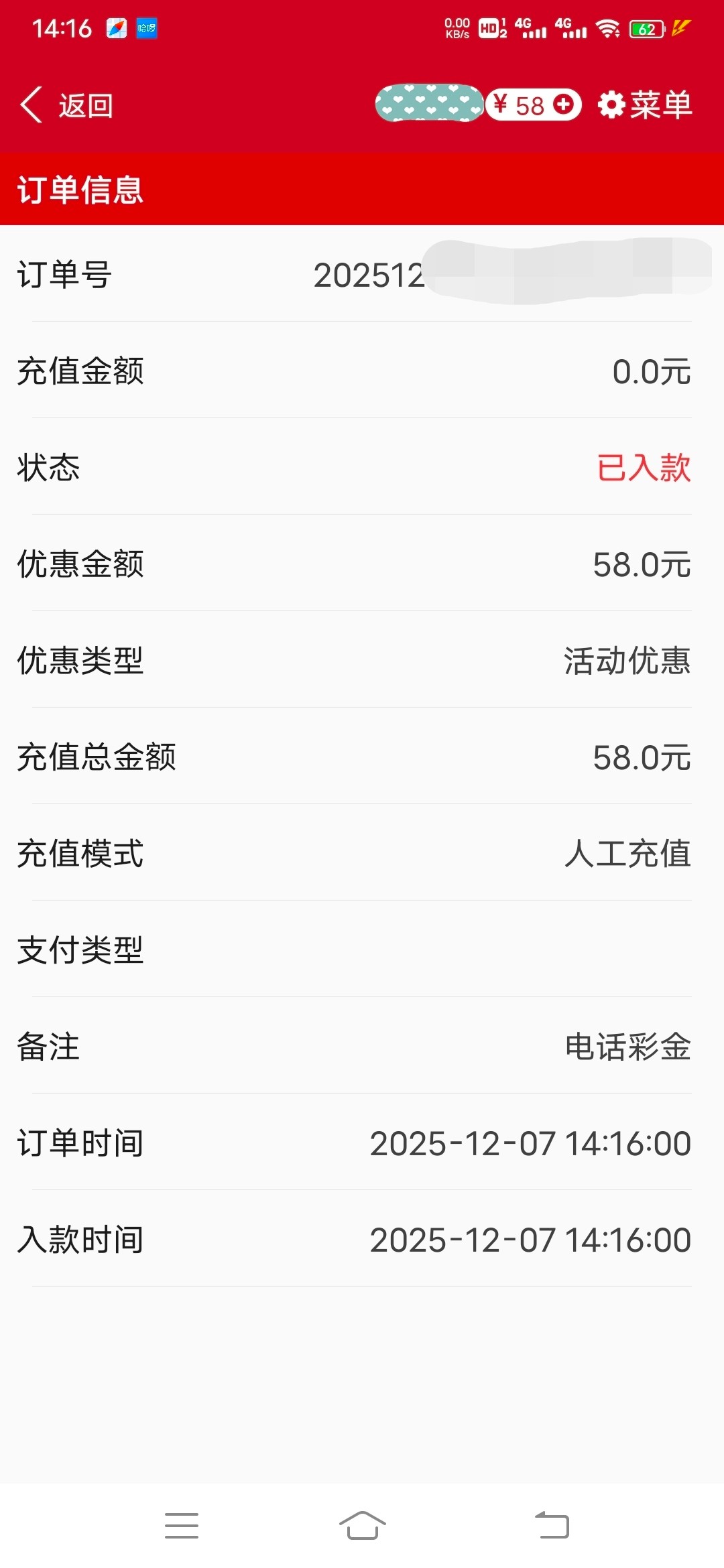Go back using the 返回 button
Screen dimensions: 724x1568
[x=67, y=105]
